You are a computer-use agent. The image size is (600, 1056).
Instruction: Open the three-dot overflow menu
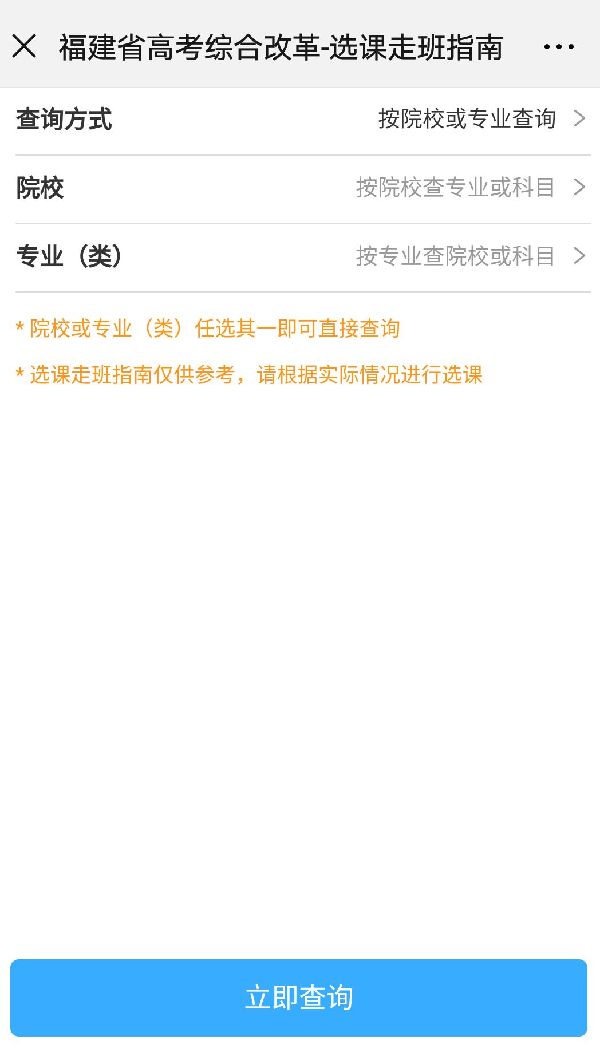tap(558, 47)
